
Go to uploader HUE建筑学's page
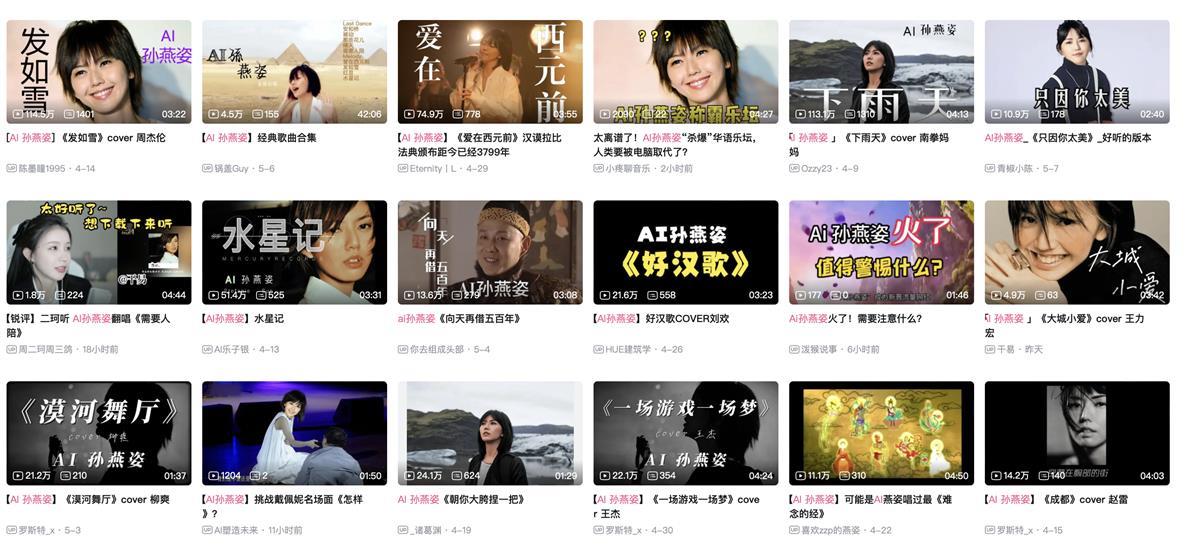[x=629, y=350]
